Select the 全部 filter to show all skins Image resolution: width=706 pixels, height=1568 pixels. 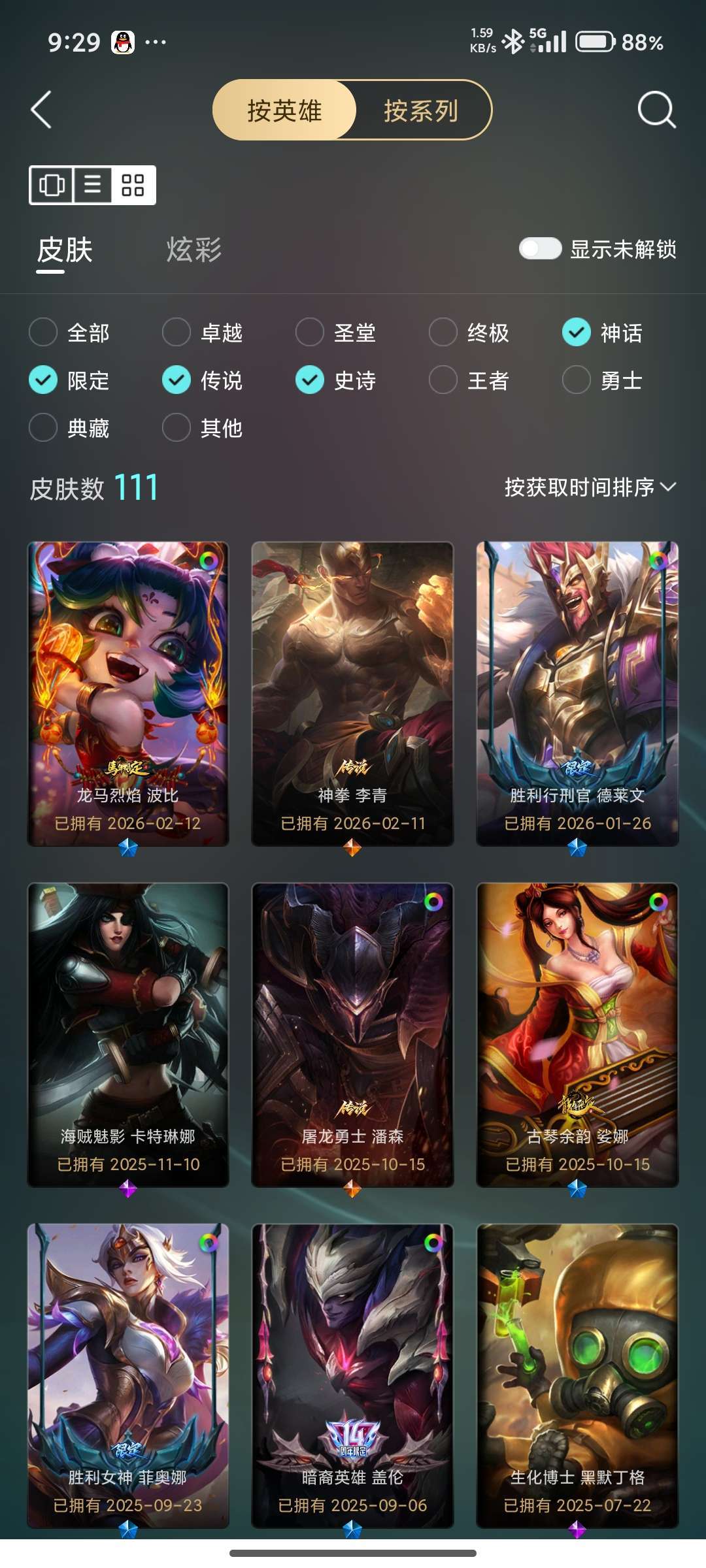coord(43,333)
